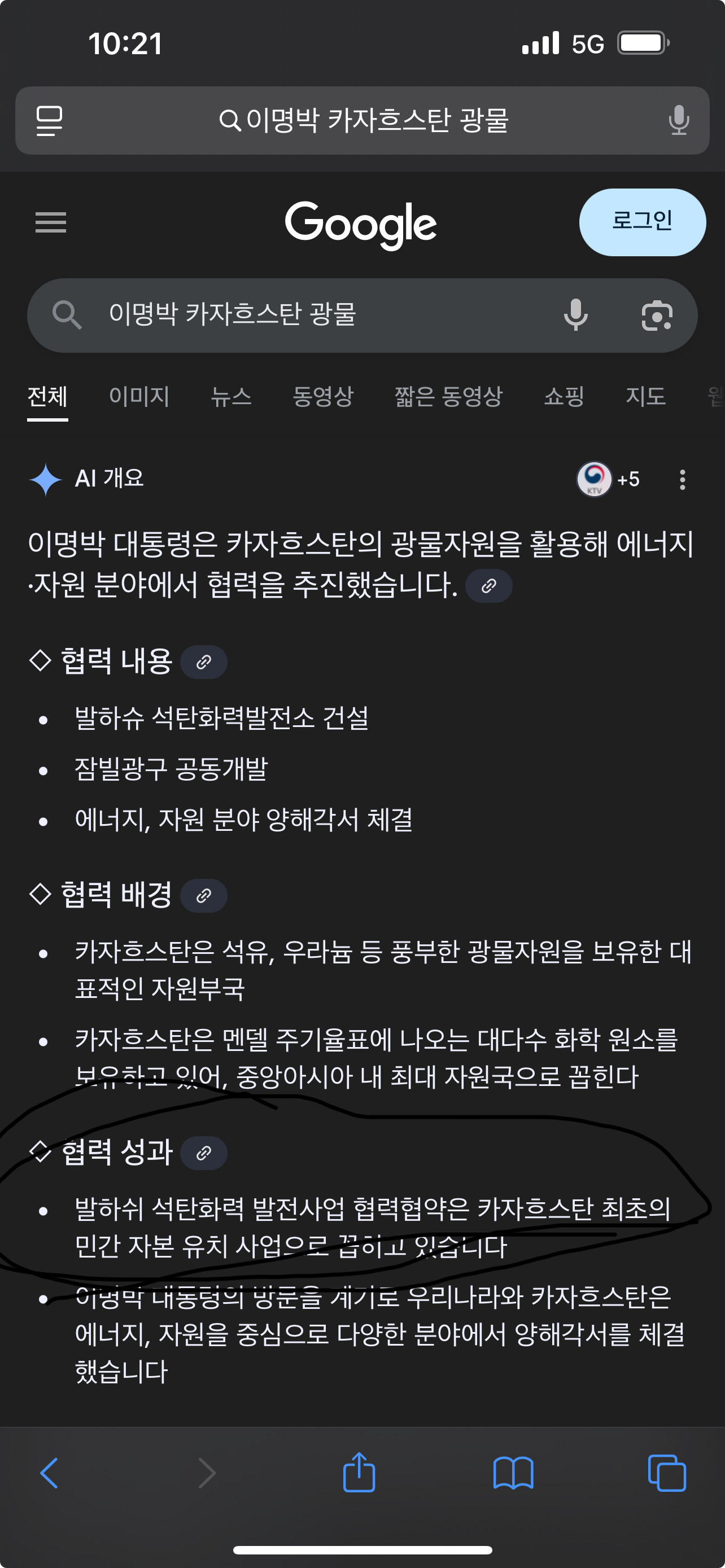Share this page from Safari toolbar
The height and width of the screenshot is (1568, 725).
coord(359,1473)
